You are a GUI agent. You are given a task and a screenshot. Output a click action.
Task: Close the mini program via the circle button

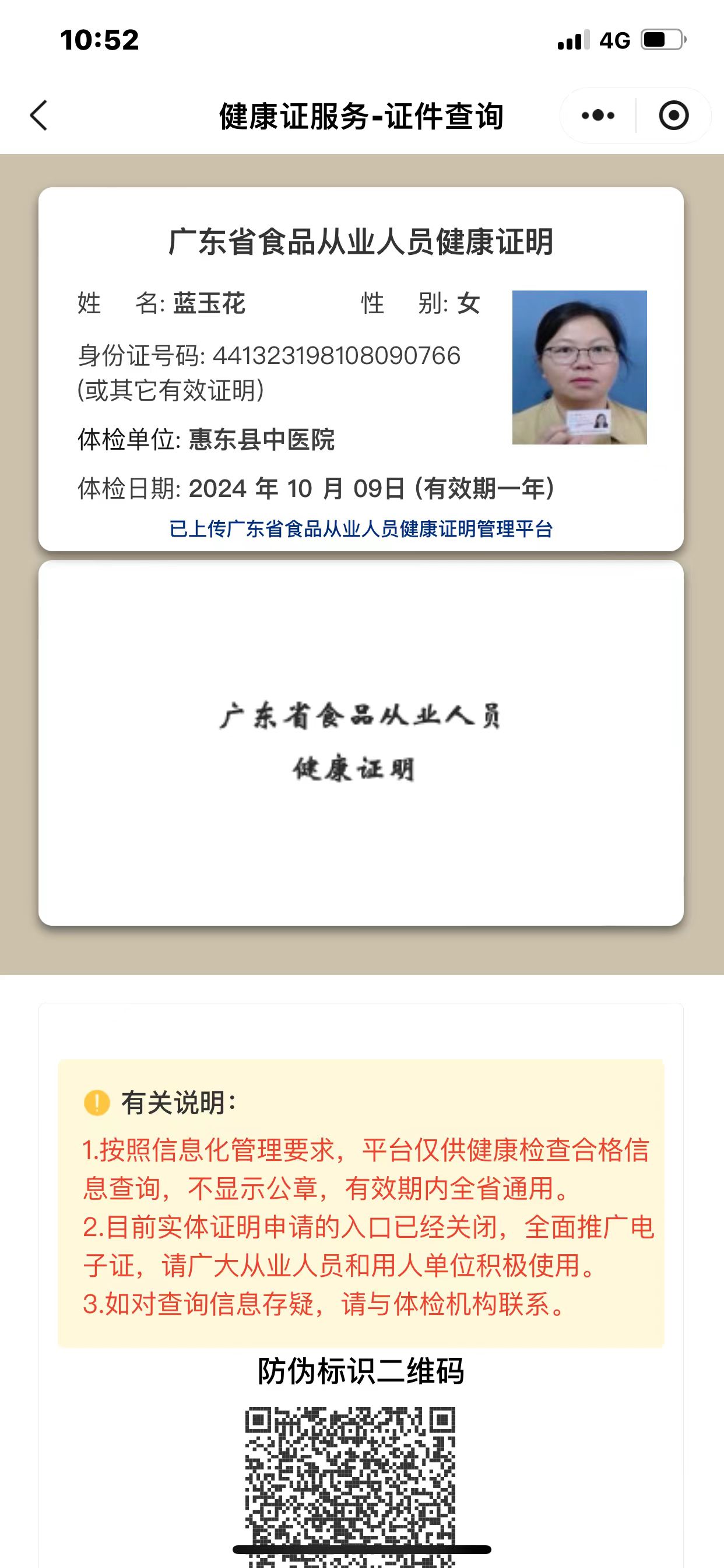673,116
